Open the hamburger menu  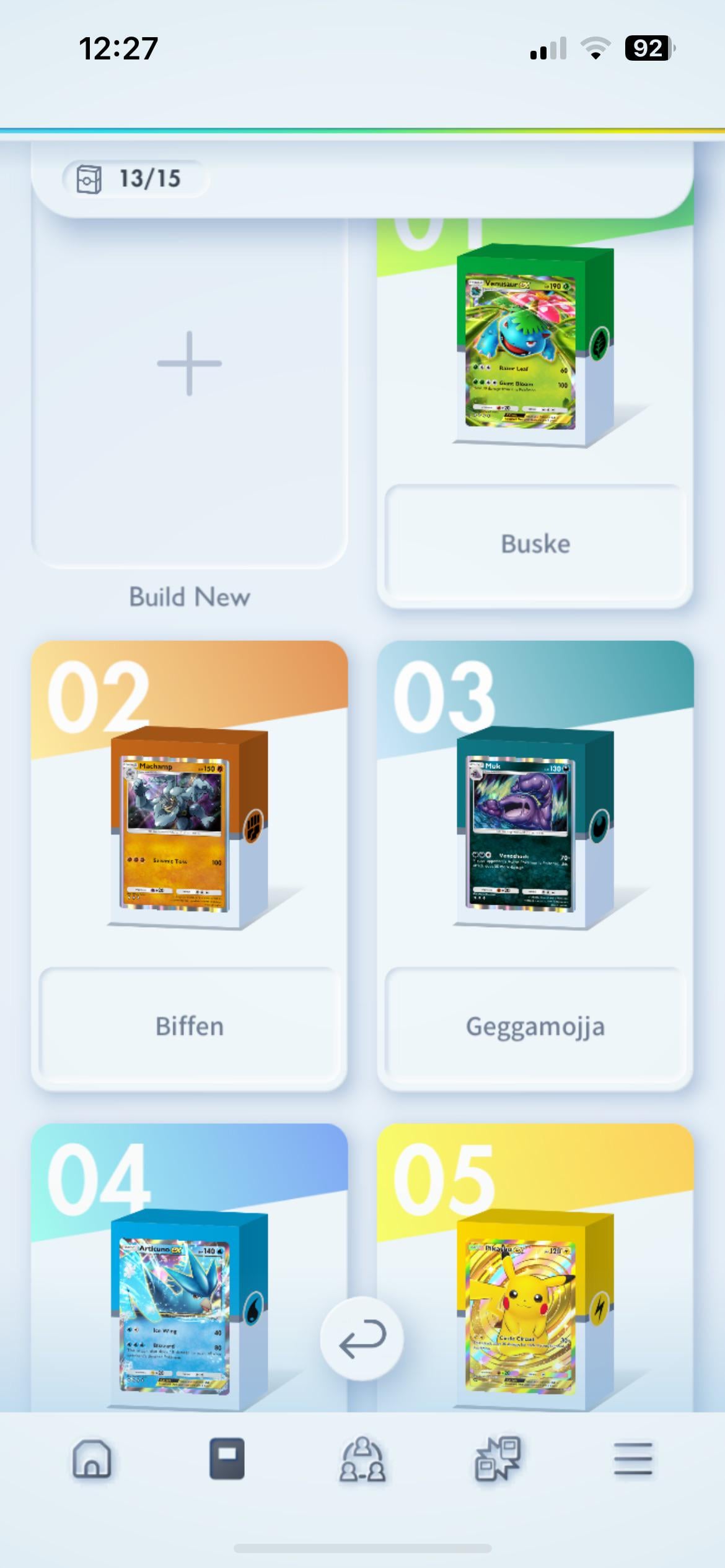[633, 1458]
